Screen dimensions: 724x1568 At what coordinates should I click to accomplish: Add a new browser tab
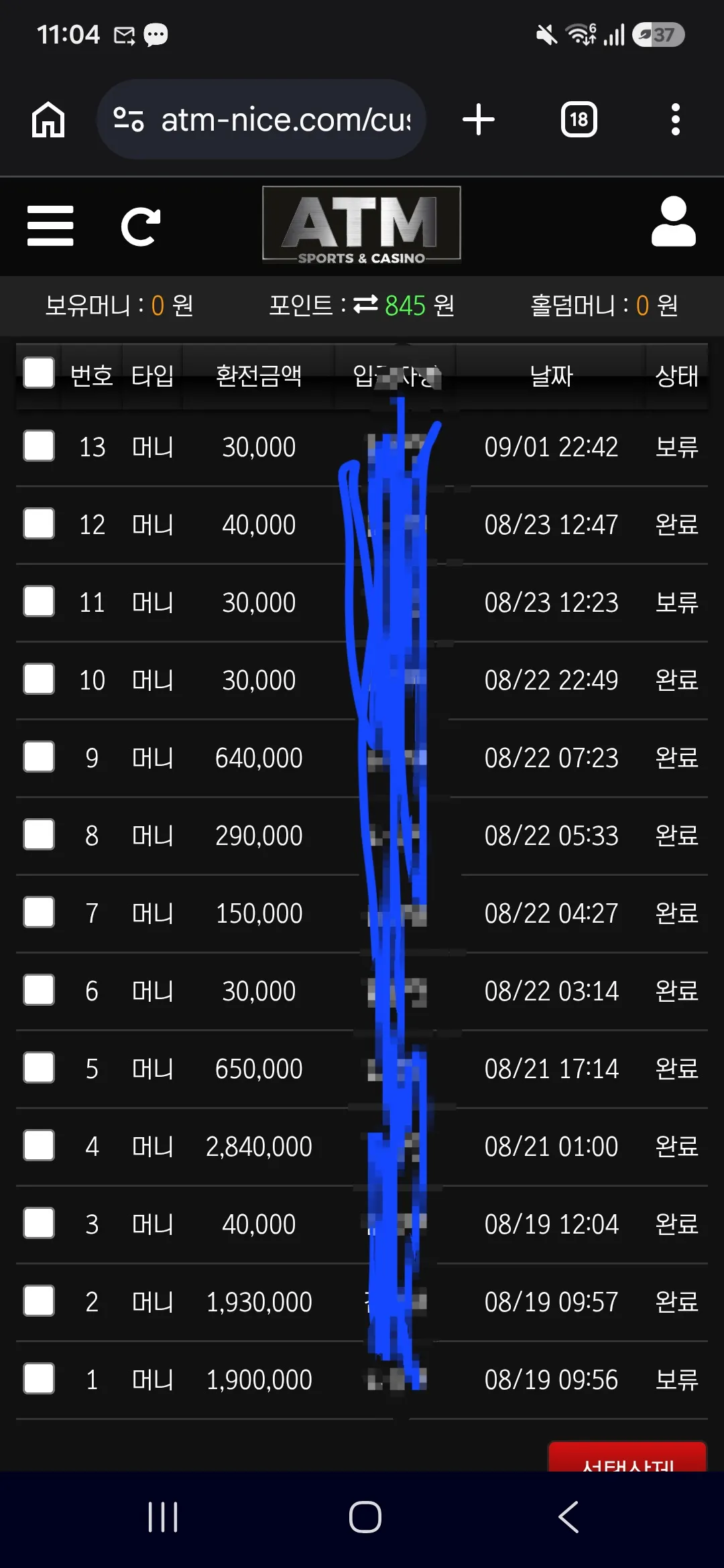tap(479, 120)
